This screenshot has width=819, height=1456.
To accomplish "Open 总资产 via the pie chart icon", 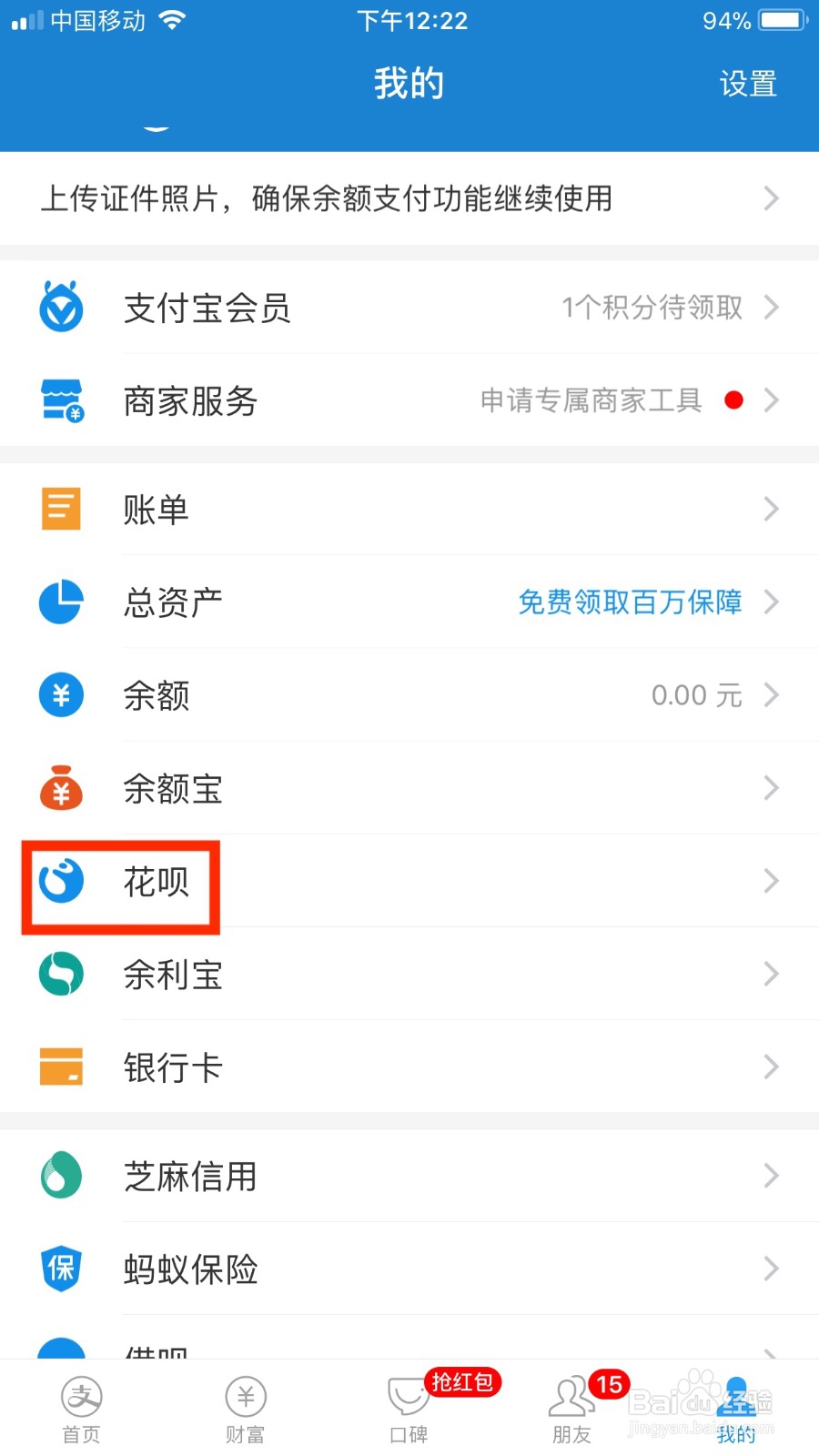I will 60,602.
